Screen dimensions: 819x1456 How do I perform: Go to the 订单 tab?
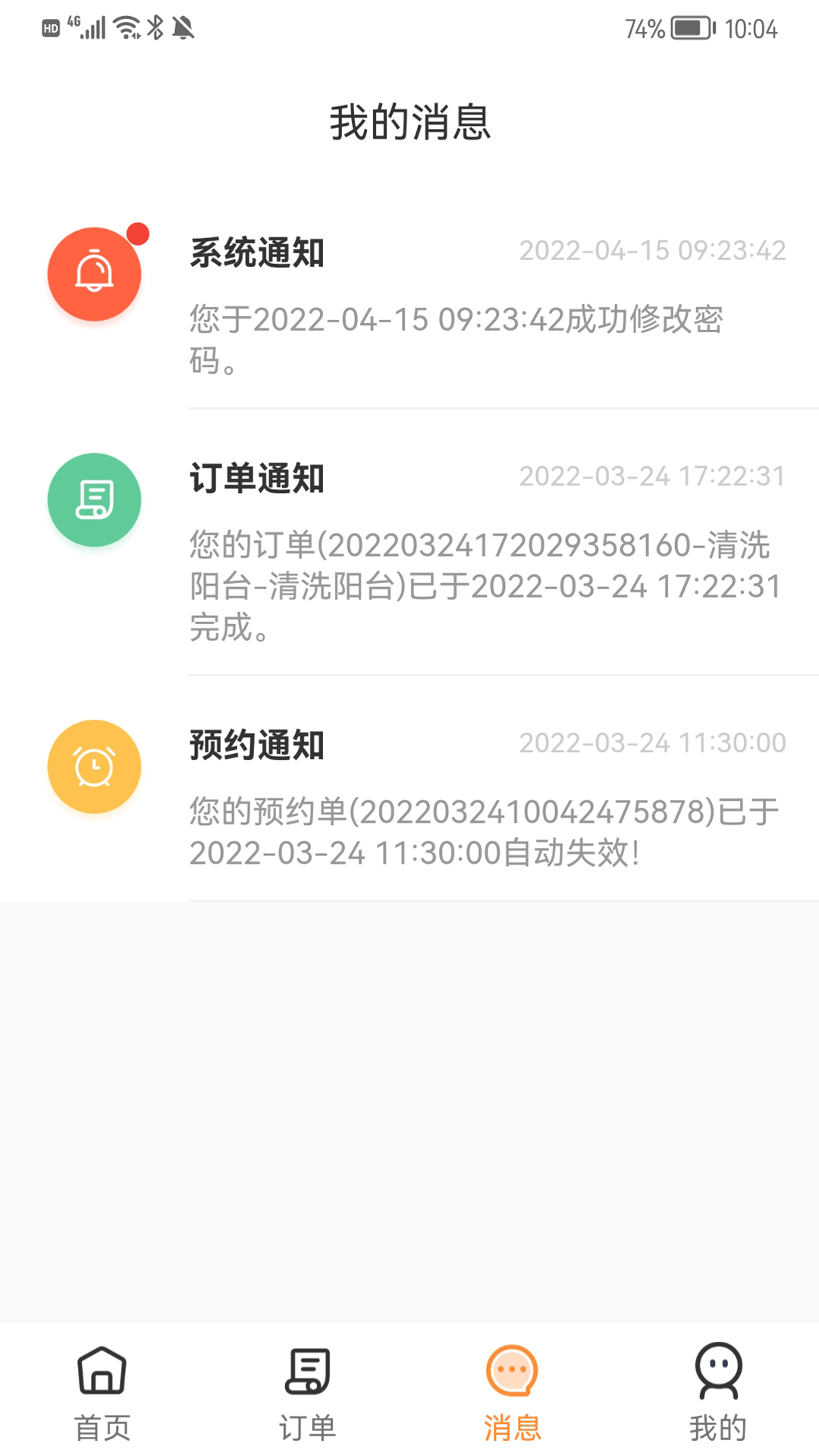[x=307, y=1392]
